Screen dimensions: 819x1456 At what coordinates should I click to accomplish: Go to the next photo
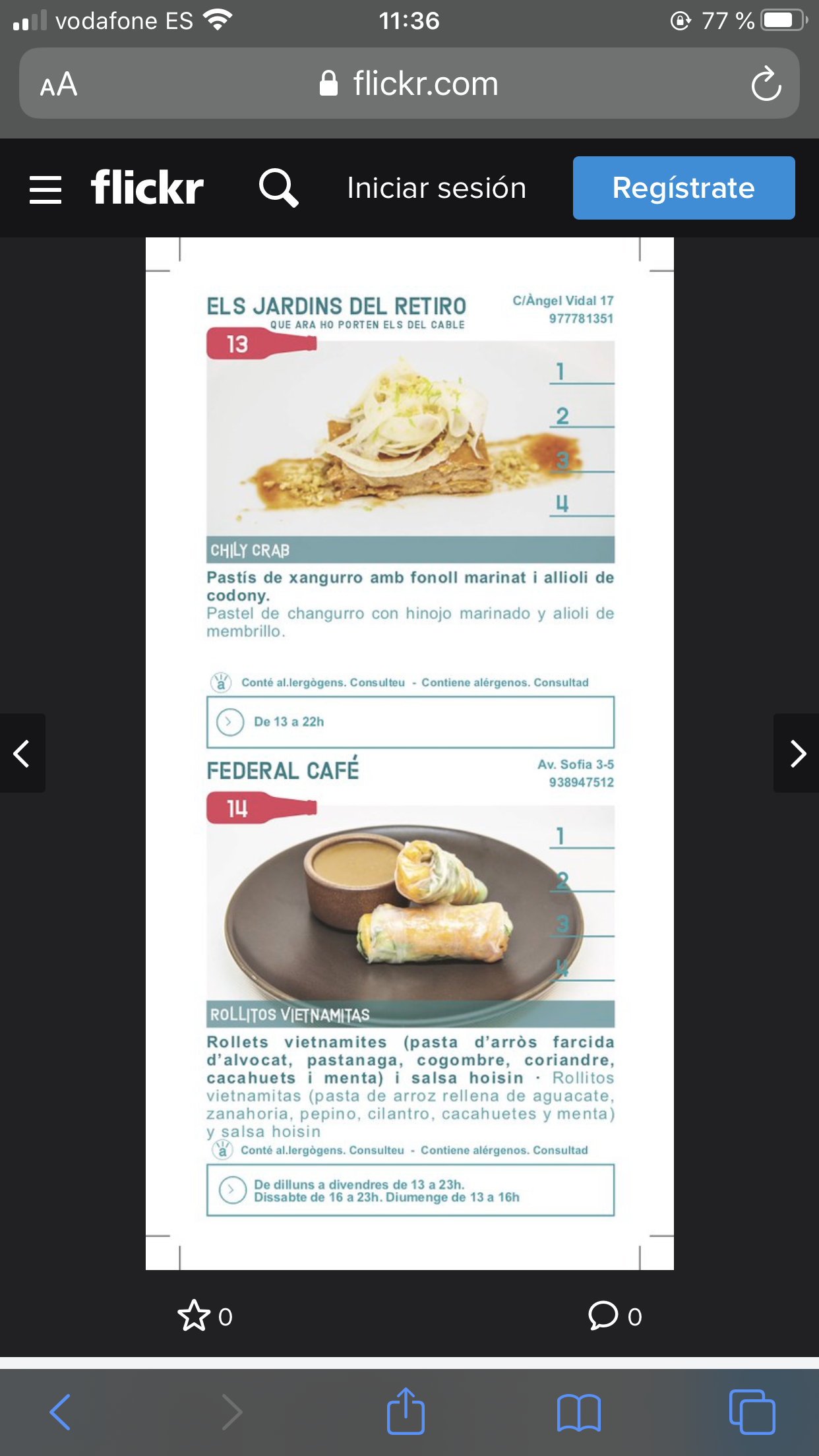[x=797, y=753]
